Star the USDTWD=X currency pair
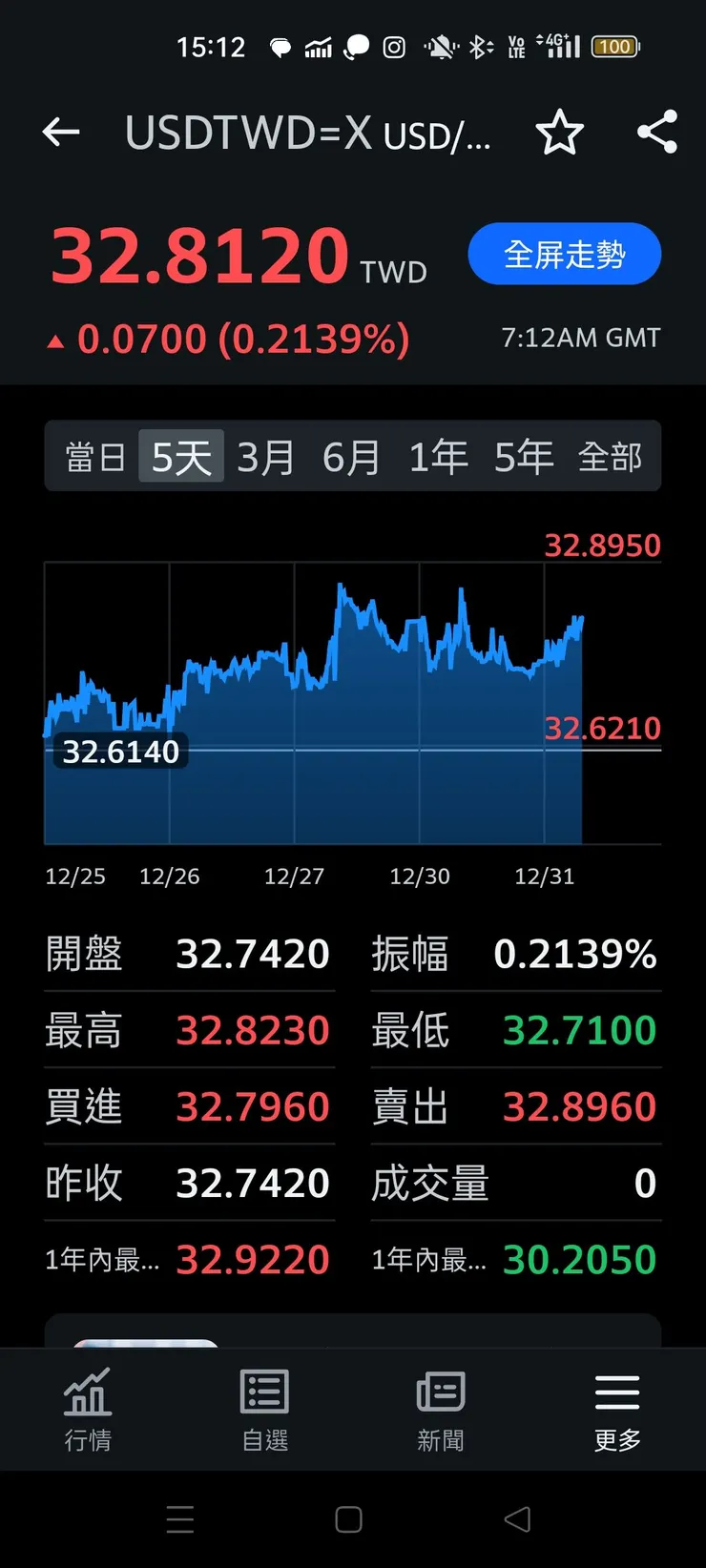The image size is (706, 1568). point(561,134)
